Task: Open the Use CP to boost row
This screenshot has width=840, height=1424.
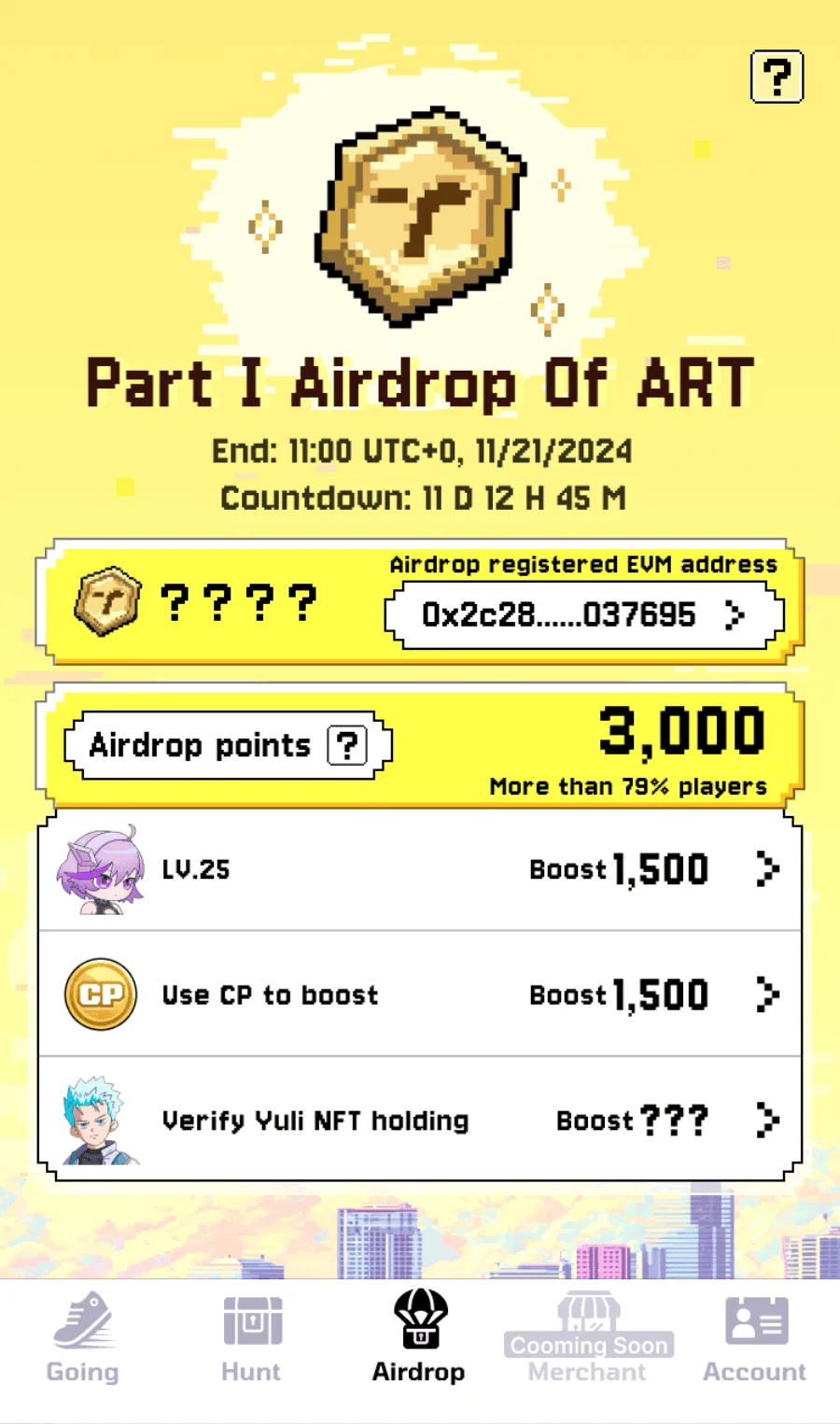Action: [420, 994]
